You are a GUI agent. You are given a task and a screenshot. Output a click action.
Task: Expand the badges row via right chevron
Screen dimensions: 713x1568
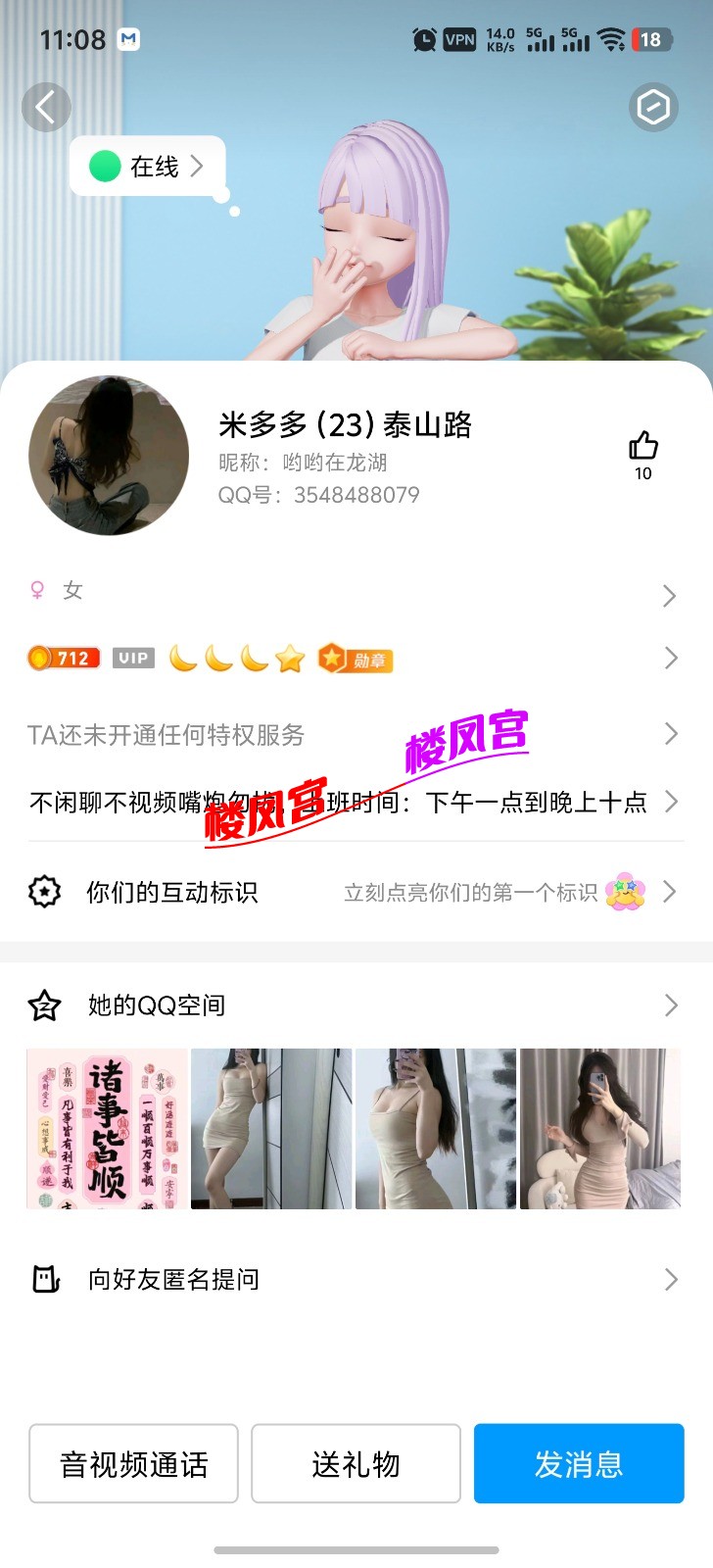coord(670,658)
